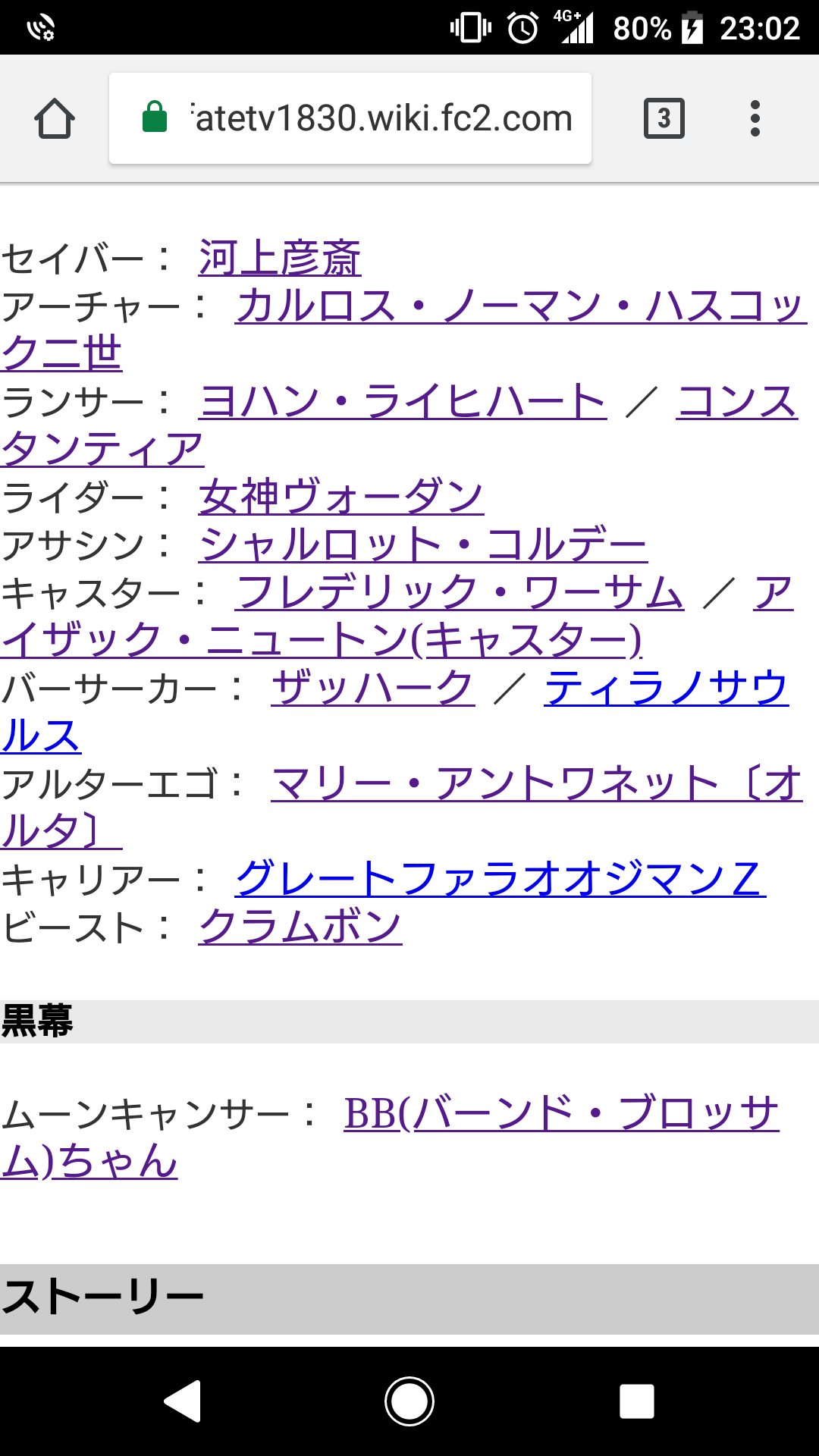Open the フレデリック・ワーサム link
The width and height of the screenshot is (819, 1456).
460,592
